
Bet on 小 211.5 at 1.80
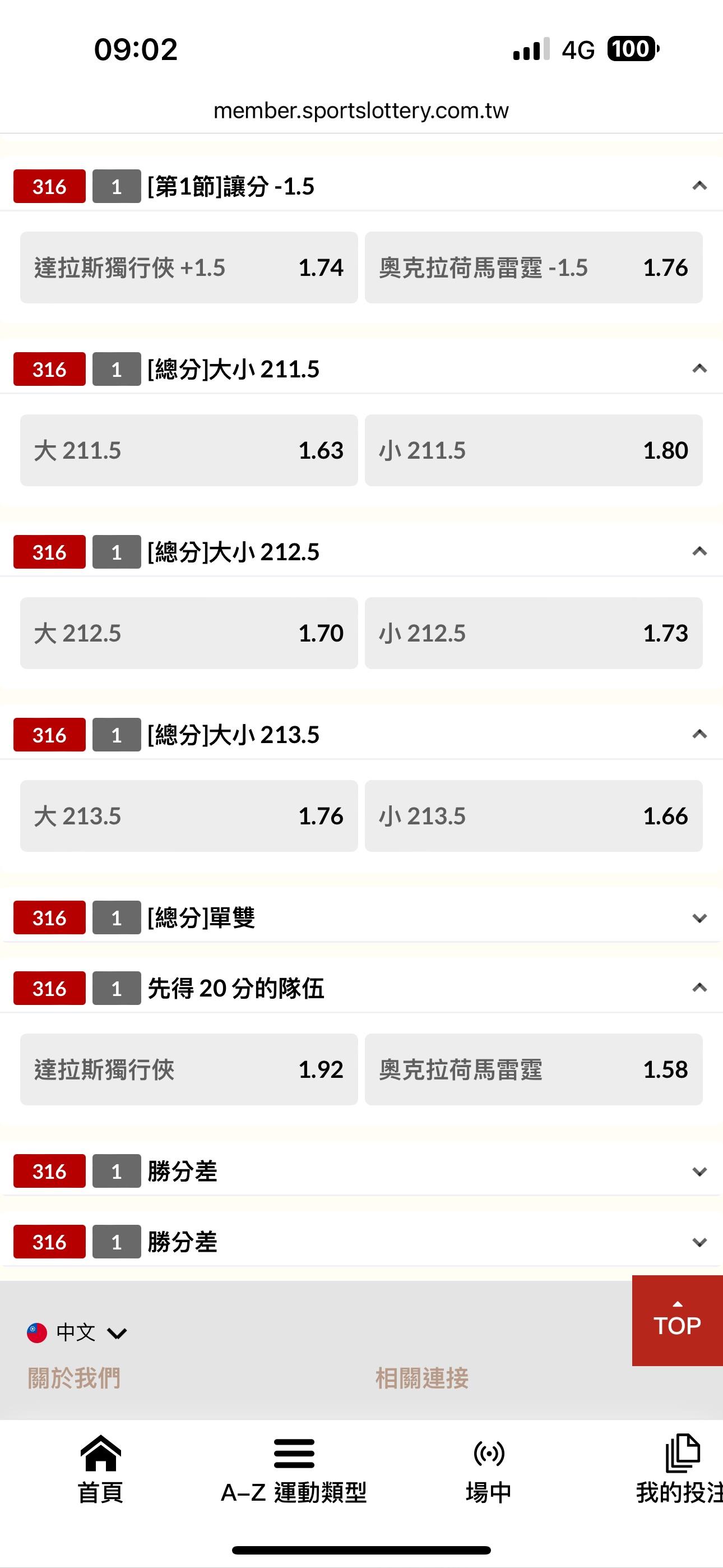533,450
